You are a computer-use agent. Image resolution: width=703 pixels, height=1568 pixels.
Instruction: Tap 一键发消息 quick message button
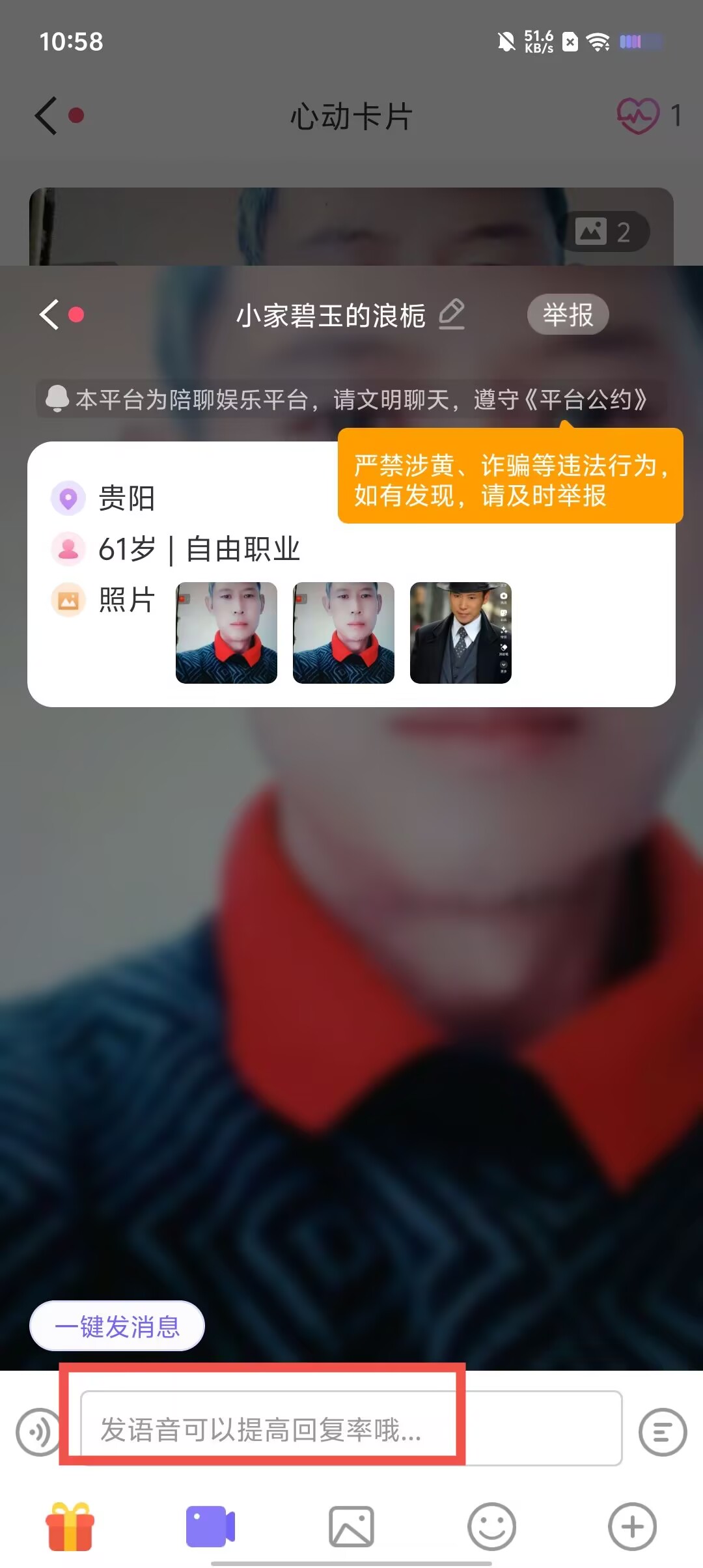pyautogui.click(x=117, y=1326)
